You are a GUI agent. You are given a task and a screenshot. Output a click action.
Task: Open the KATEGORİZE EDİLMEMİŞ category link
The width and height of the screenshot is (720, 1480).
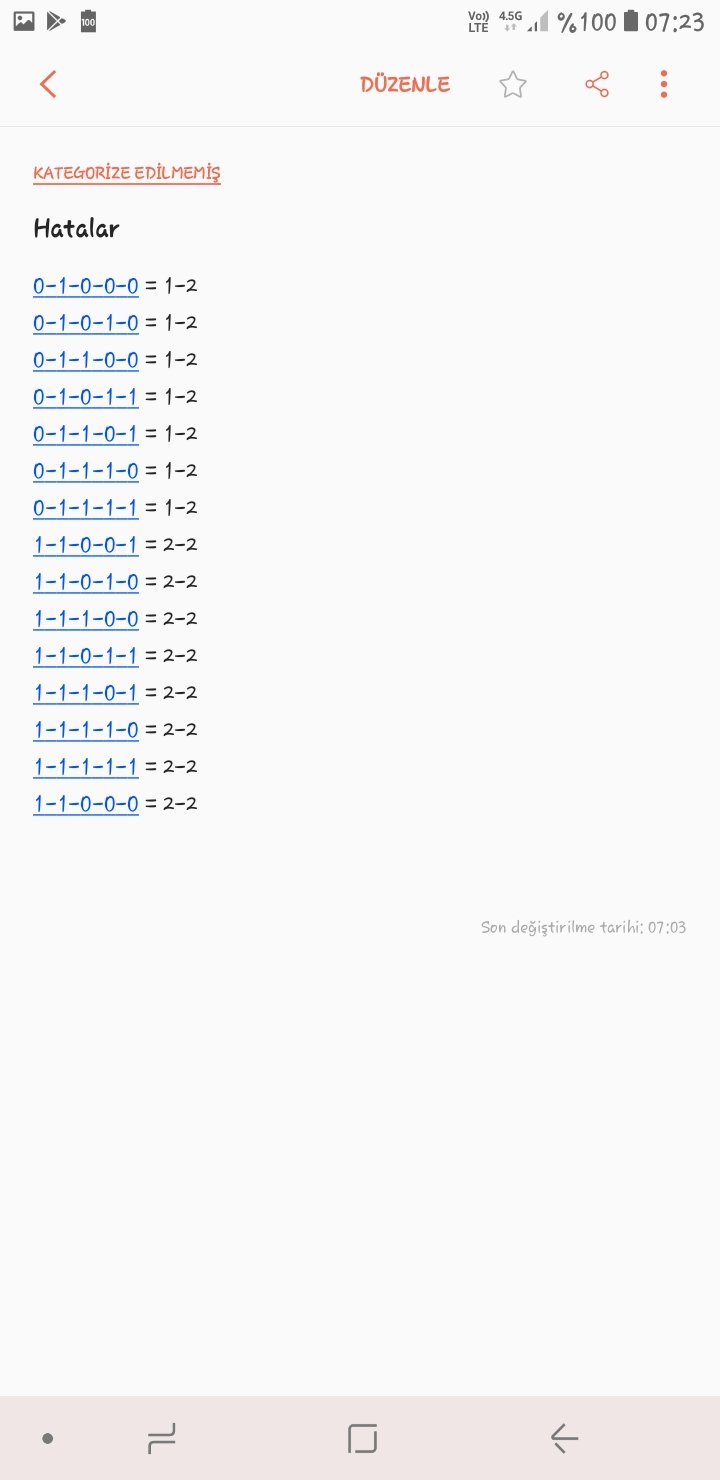pos(127,173)
